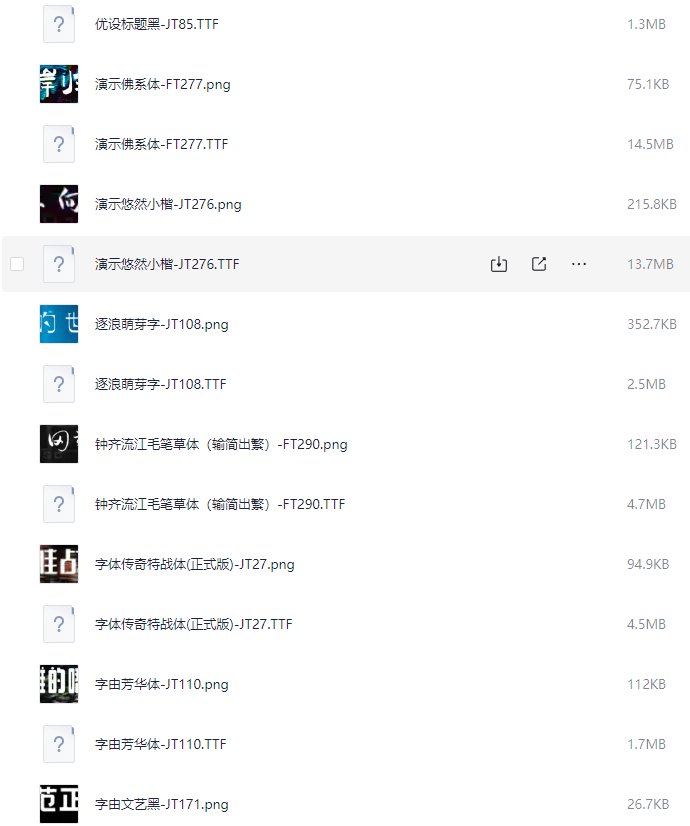Open 钟齐流江毛笔草体-FT290.png image

coord(221,444)
